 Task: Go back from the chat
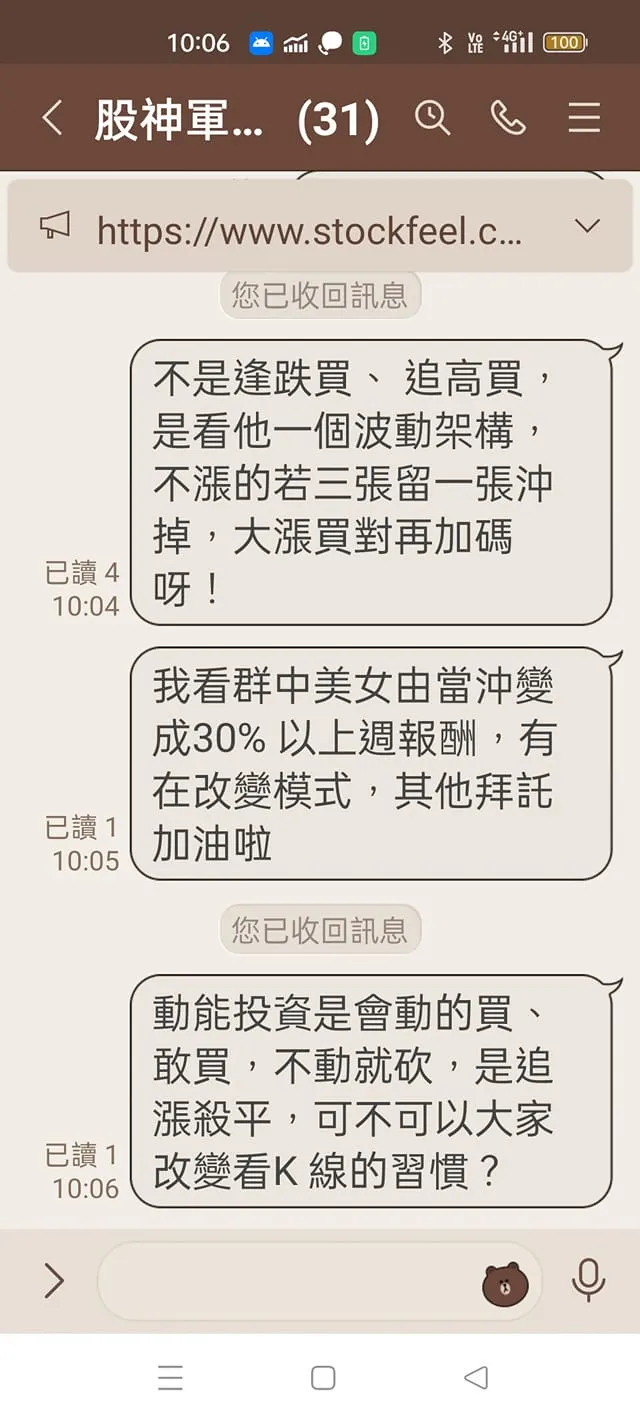[52, 119]
